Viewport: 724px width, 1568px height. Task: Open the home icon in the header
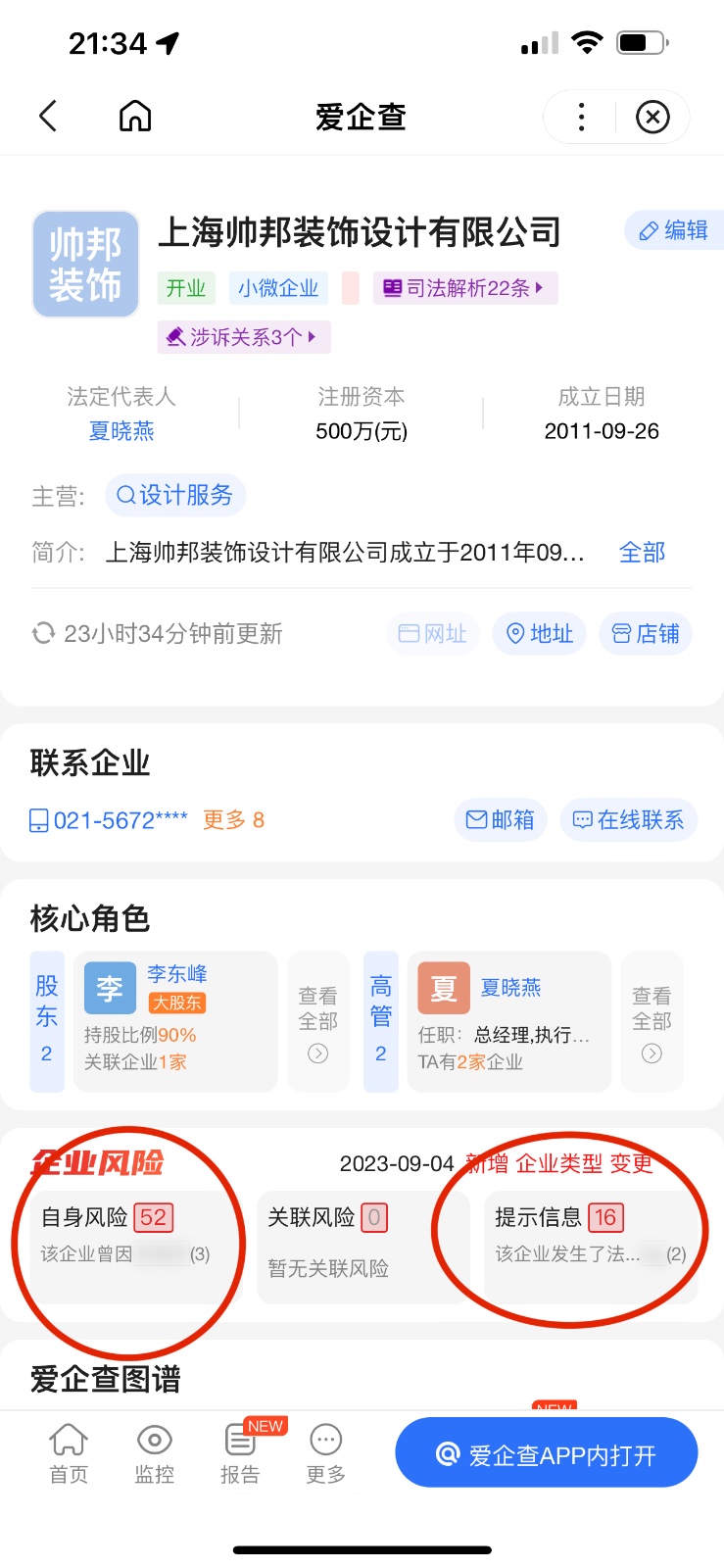[x=135, y=117]
